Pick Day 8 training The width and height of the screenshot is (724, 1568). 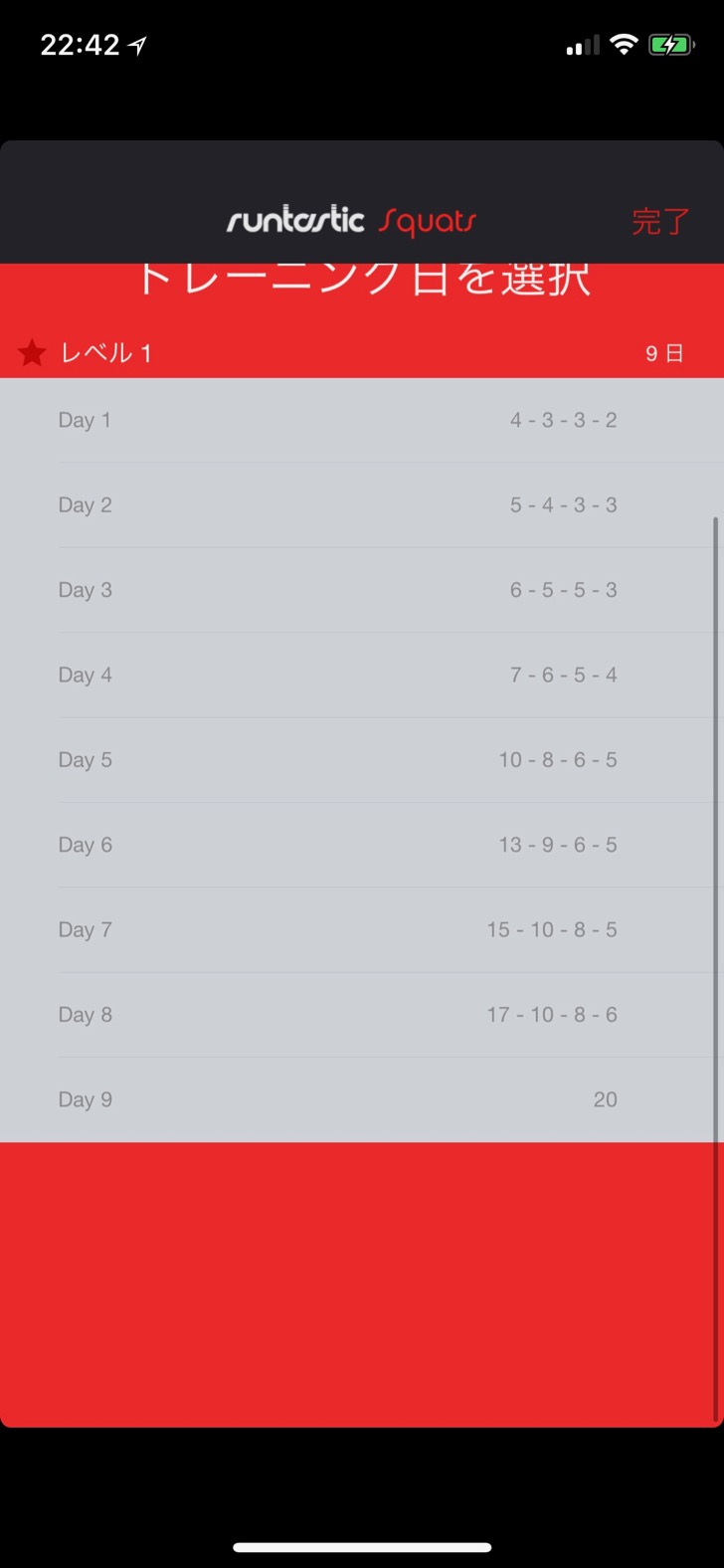pyautogui.click(x=362, y=1015)
